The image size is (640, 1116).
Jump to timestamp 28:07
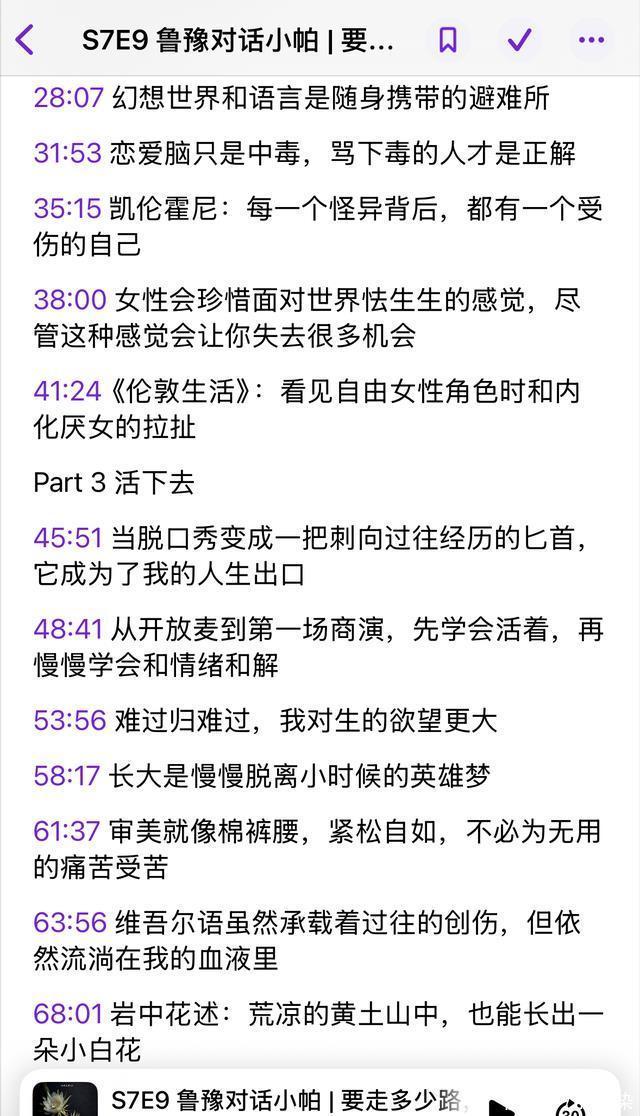tap(68, 98)
